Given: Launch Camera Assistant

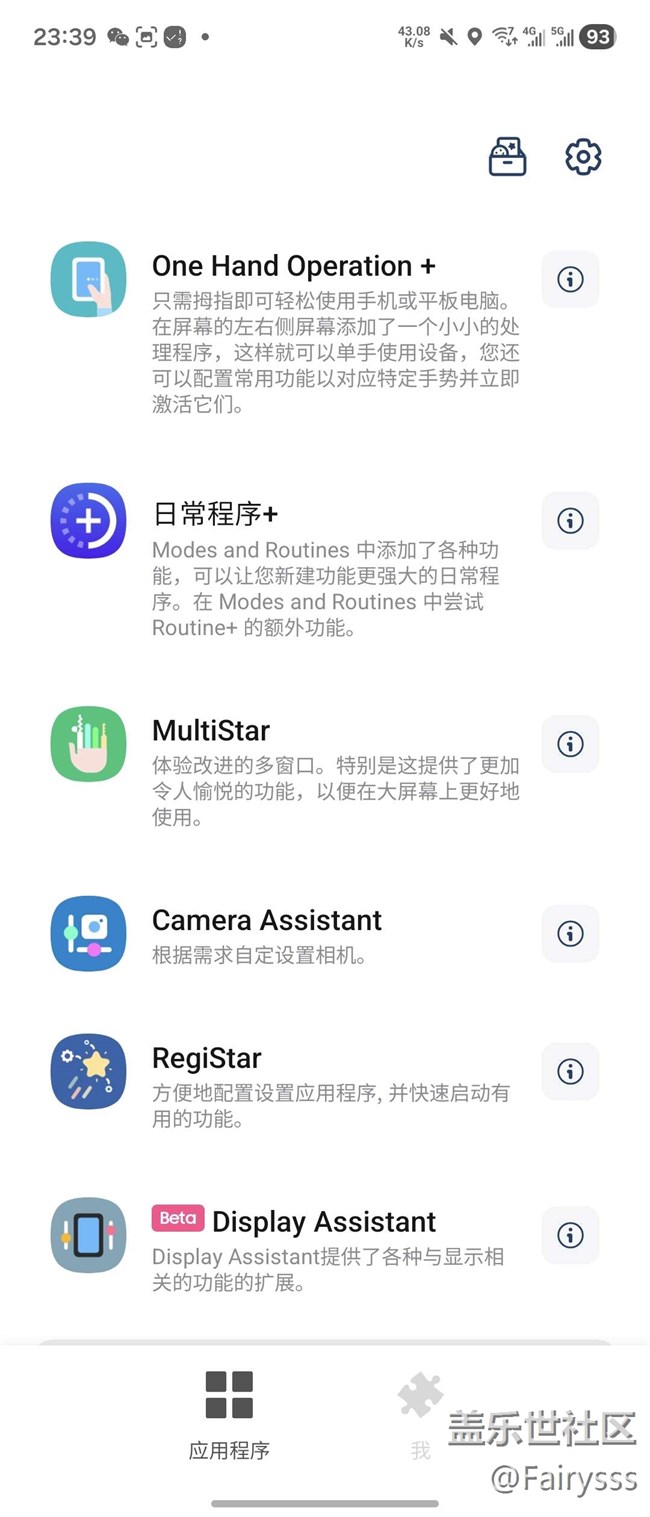Looking at the screenshot, I should point(266,920).
